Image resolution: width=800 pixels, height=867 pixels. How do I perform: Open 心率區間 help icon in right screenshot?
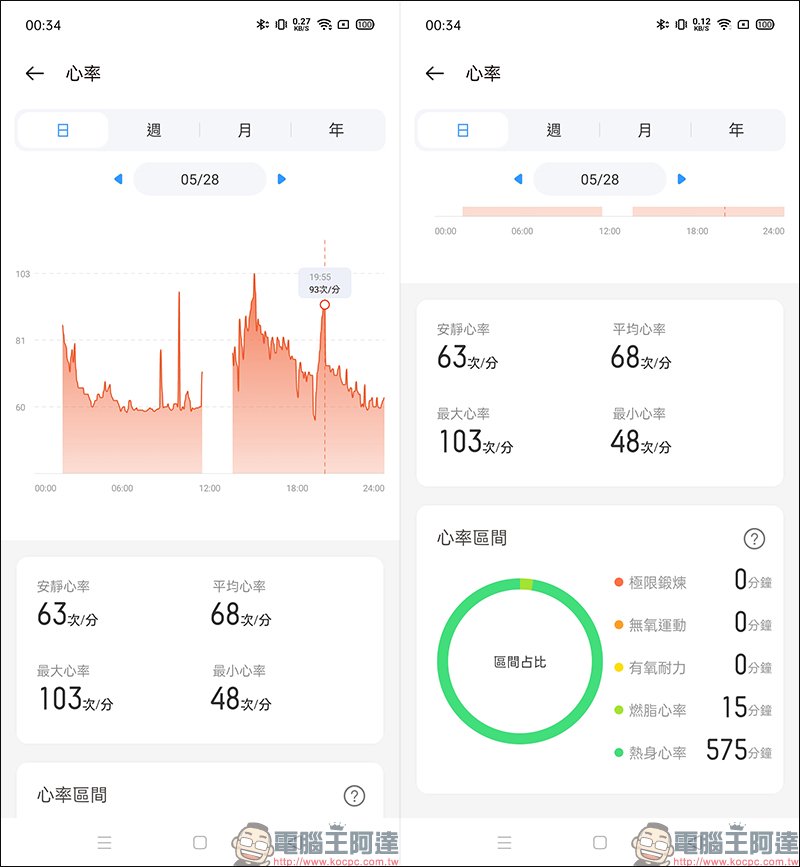[x=754, y=539]
